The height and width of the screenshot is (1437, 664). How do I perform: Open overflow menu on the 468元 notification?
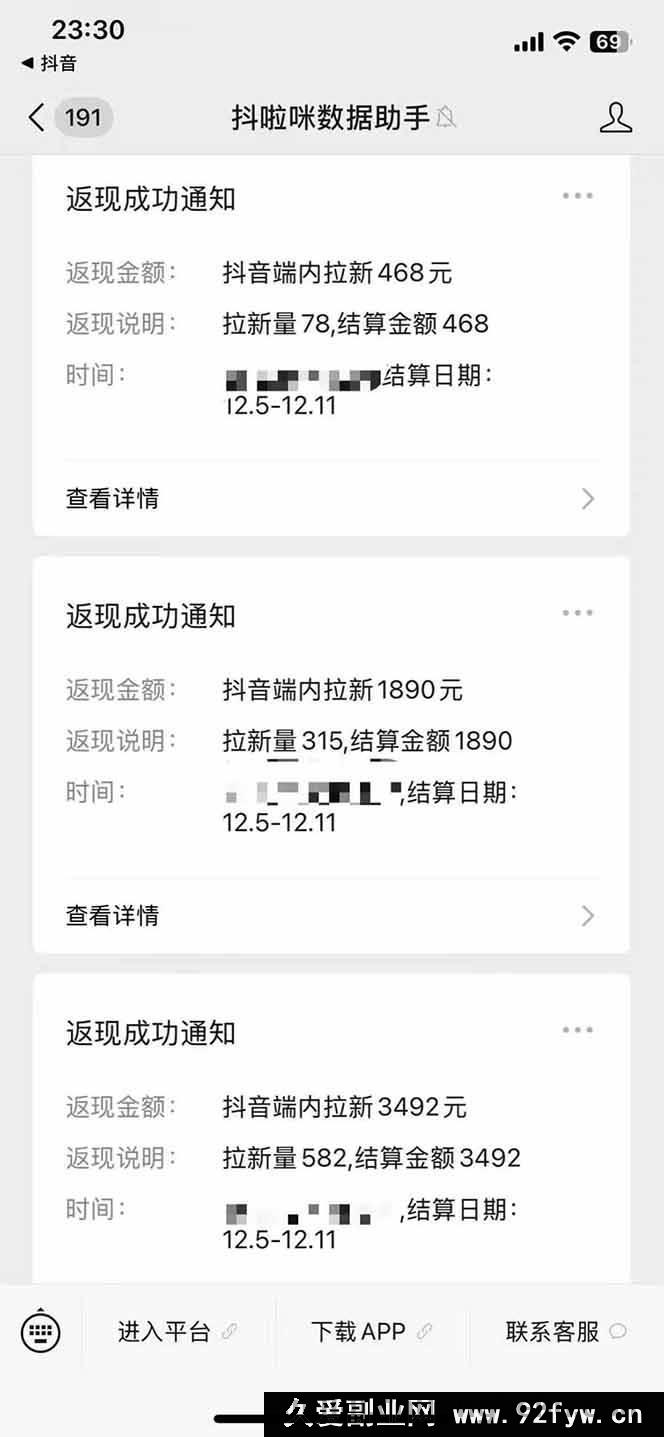[x=578, y=196]
